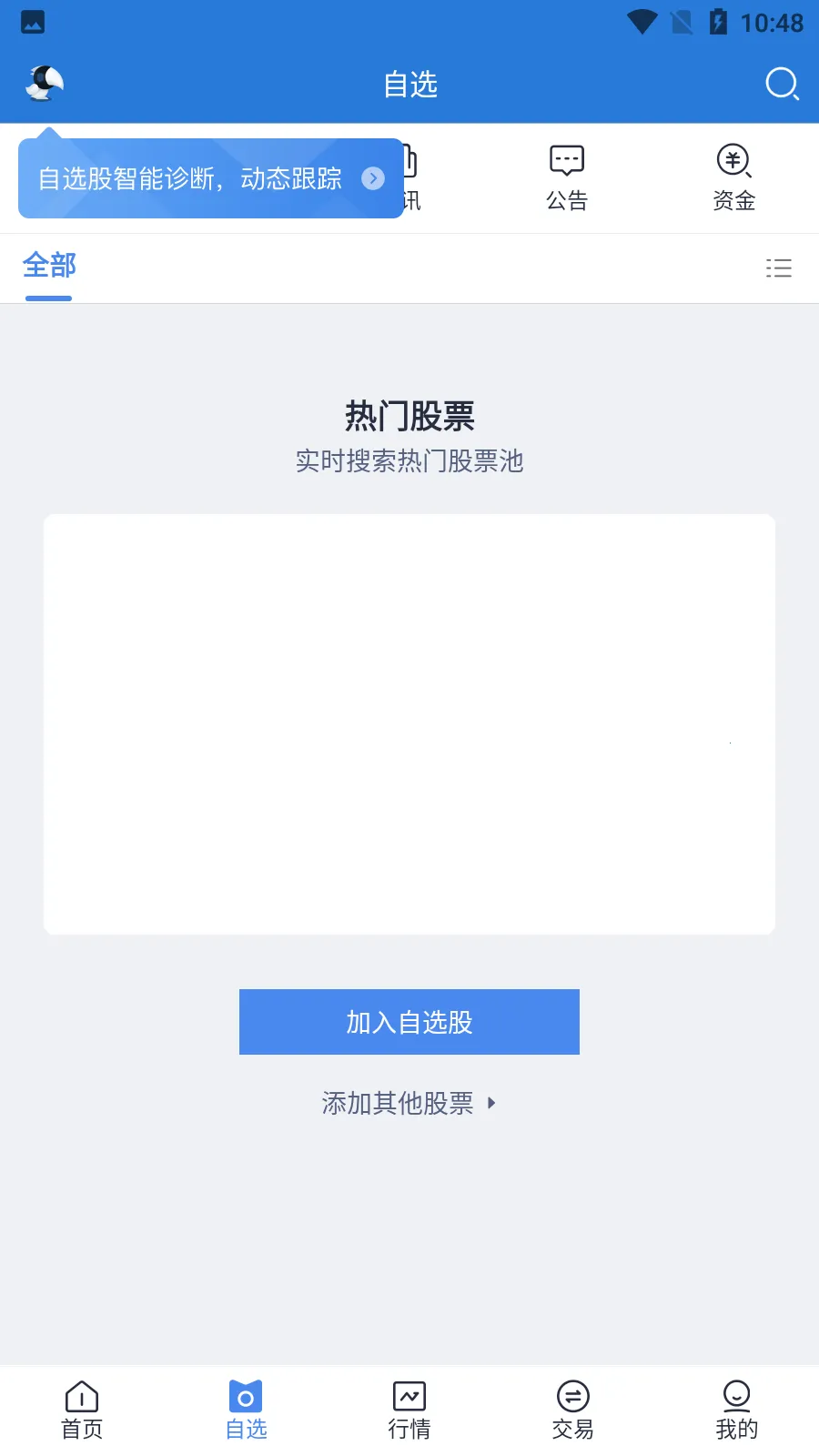Switch to the 全部 tab
The height and width of the screenshot is (1456, 819).
tap(48, 268)
